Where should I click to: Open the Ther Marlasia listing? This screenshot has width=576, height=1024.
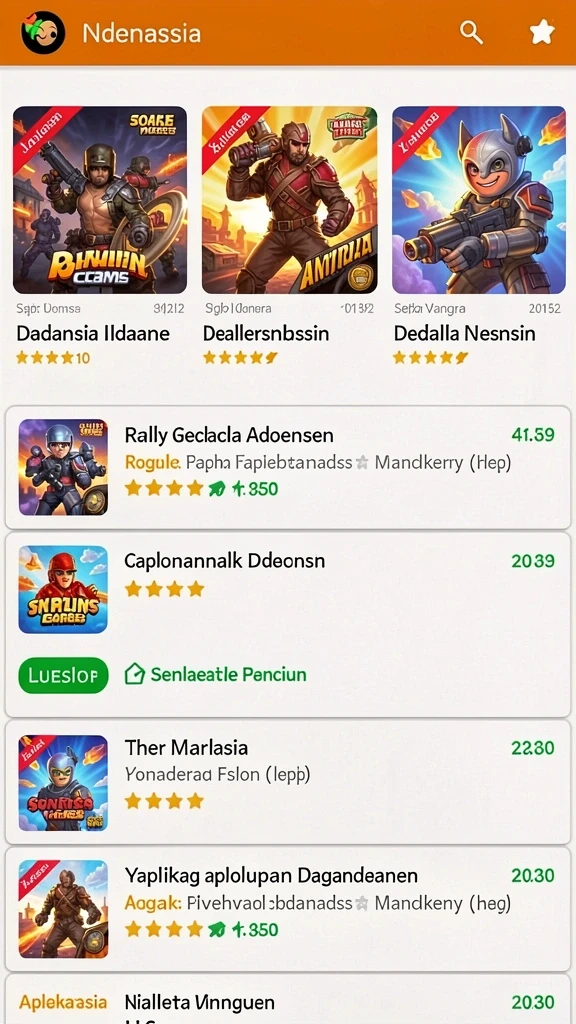pyautogui.click(x=288, y=782)
